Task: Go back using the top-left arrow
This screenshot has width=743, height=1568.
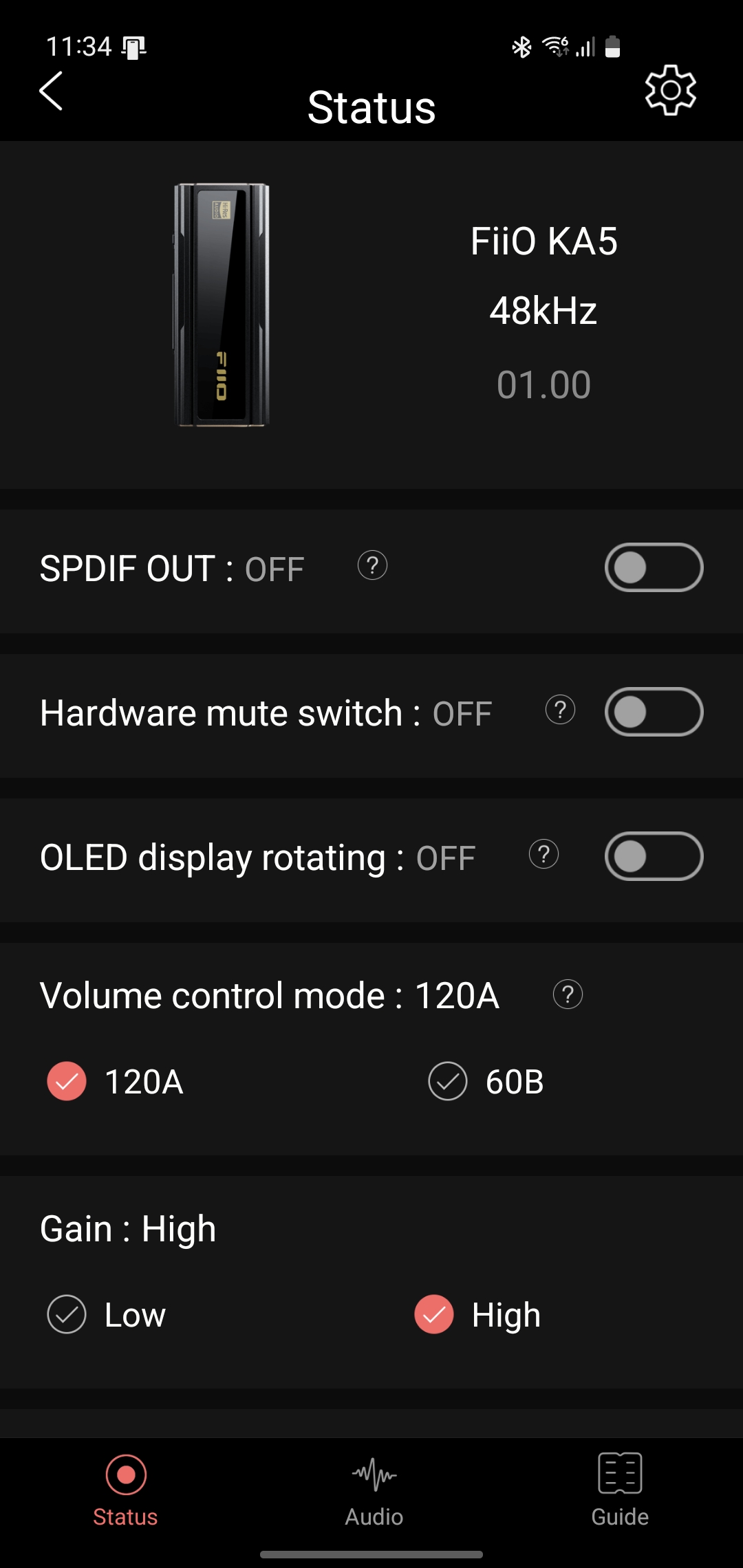Action: (x=51, y=91)
